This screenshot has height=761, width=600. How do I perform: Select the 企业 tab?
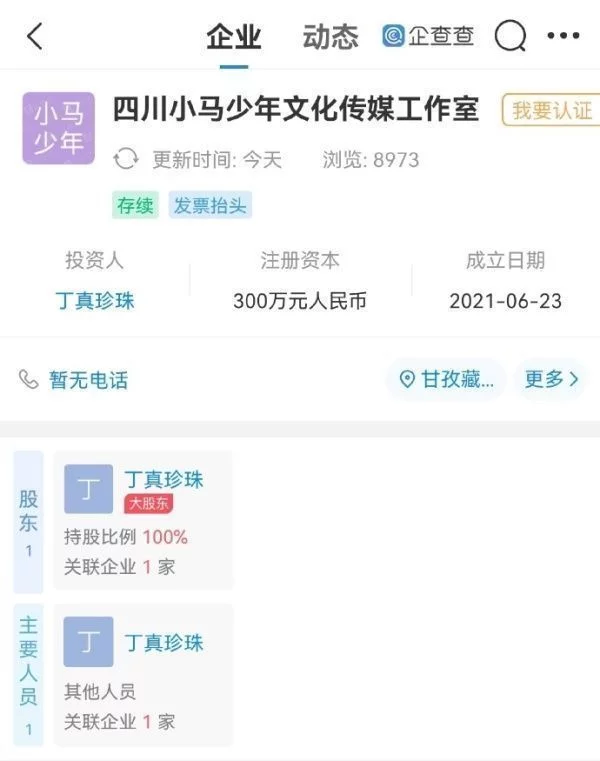[234, 37]
